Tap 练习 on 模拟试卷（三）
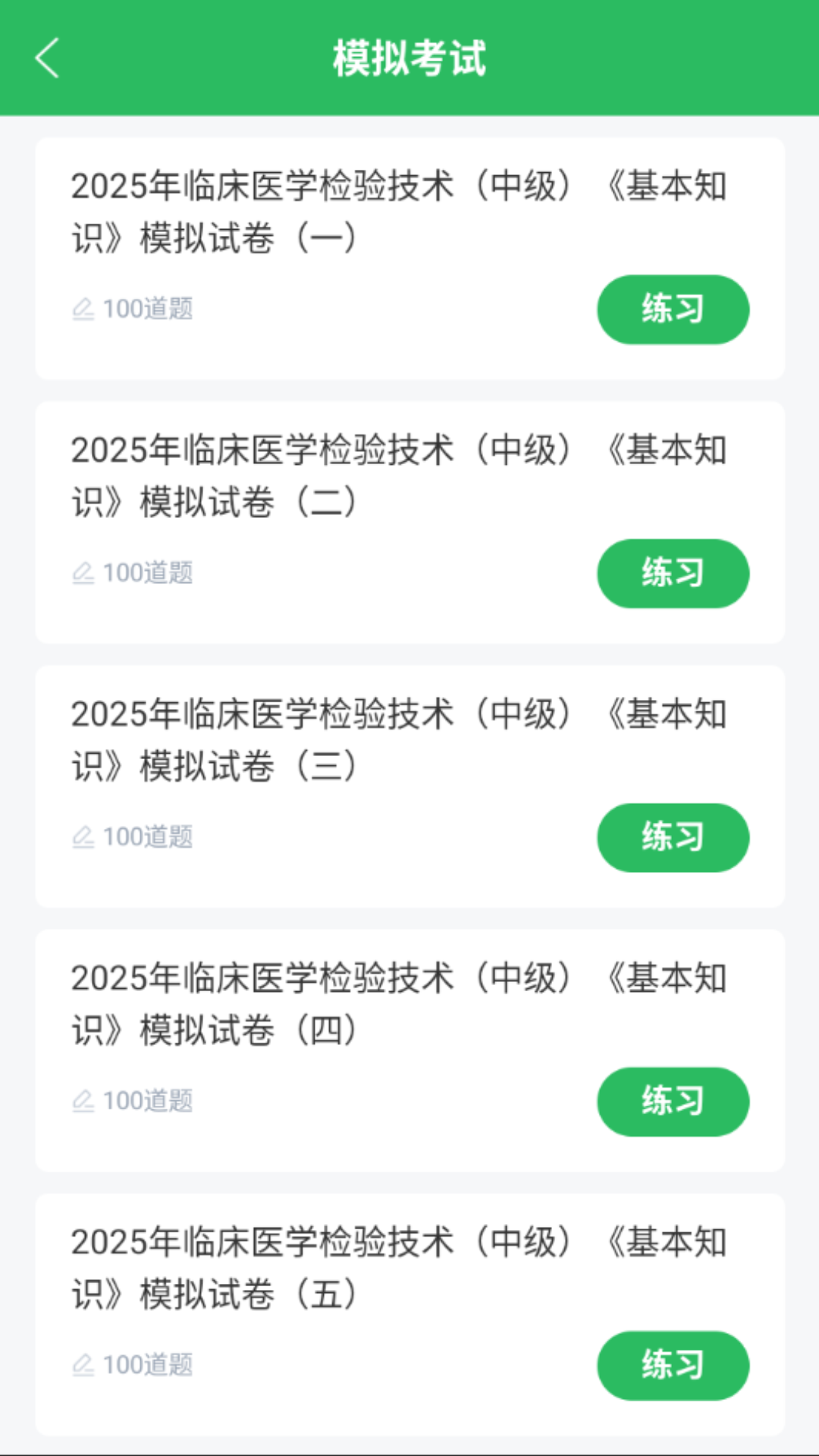This screenshot has height=1456, width=819. 673,837
